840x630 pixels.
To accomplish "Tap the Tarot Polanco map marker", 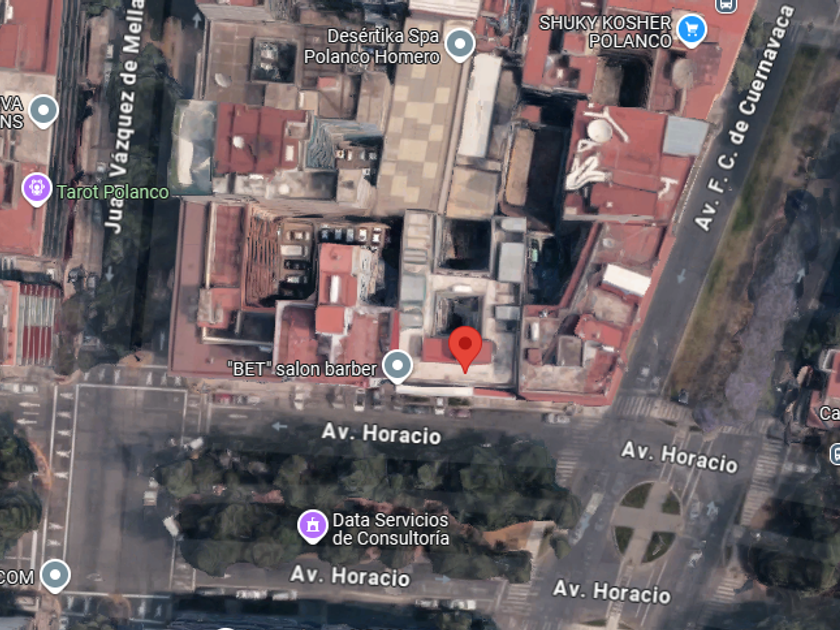I will (x=38, y=188).
